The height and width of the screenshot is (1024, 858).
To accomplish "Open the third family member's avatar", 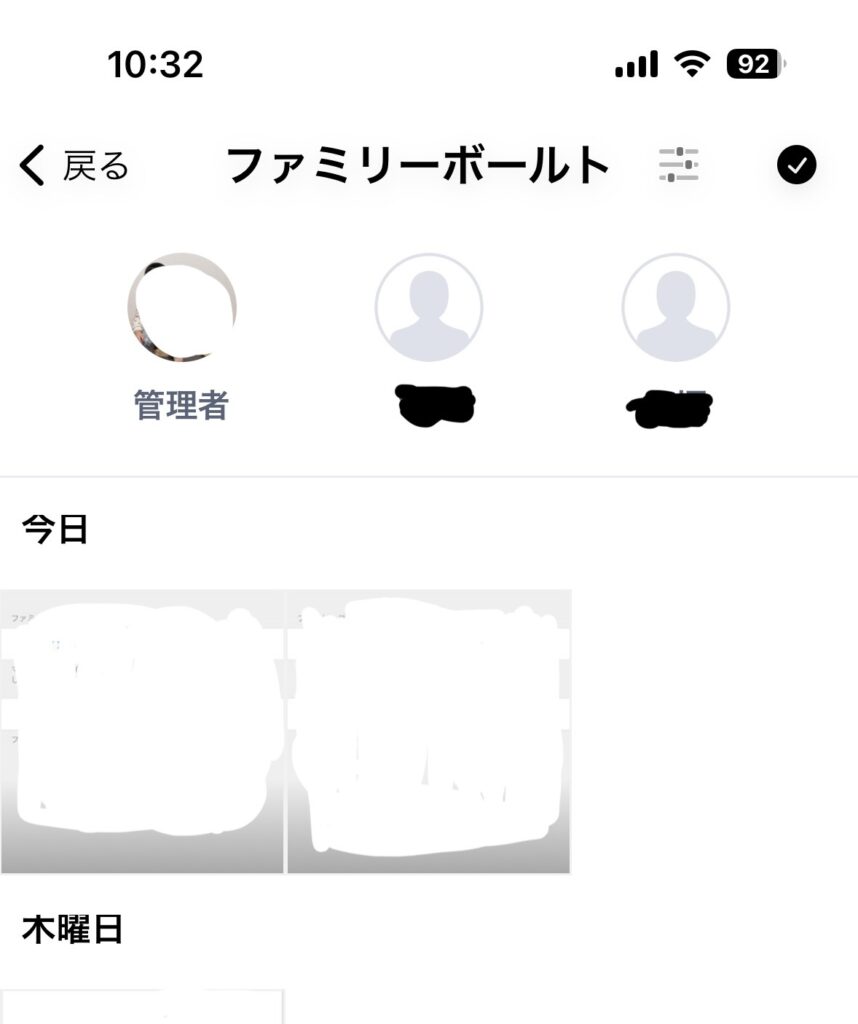I will click(x=675, y=308).
